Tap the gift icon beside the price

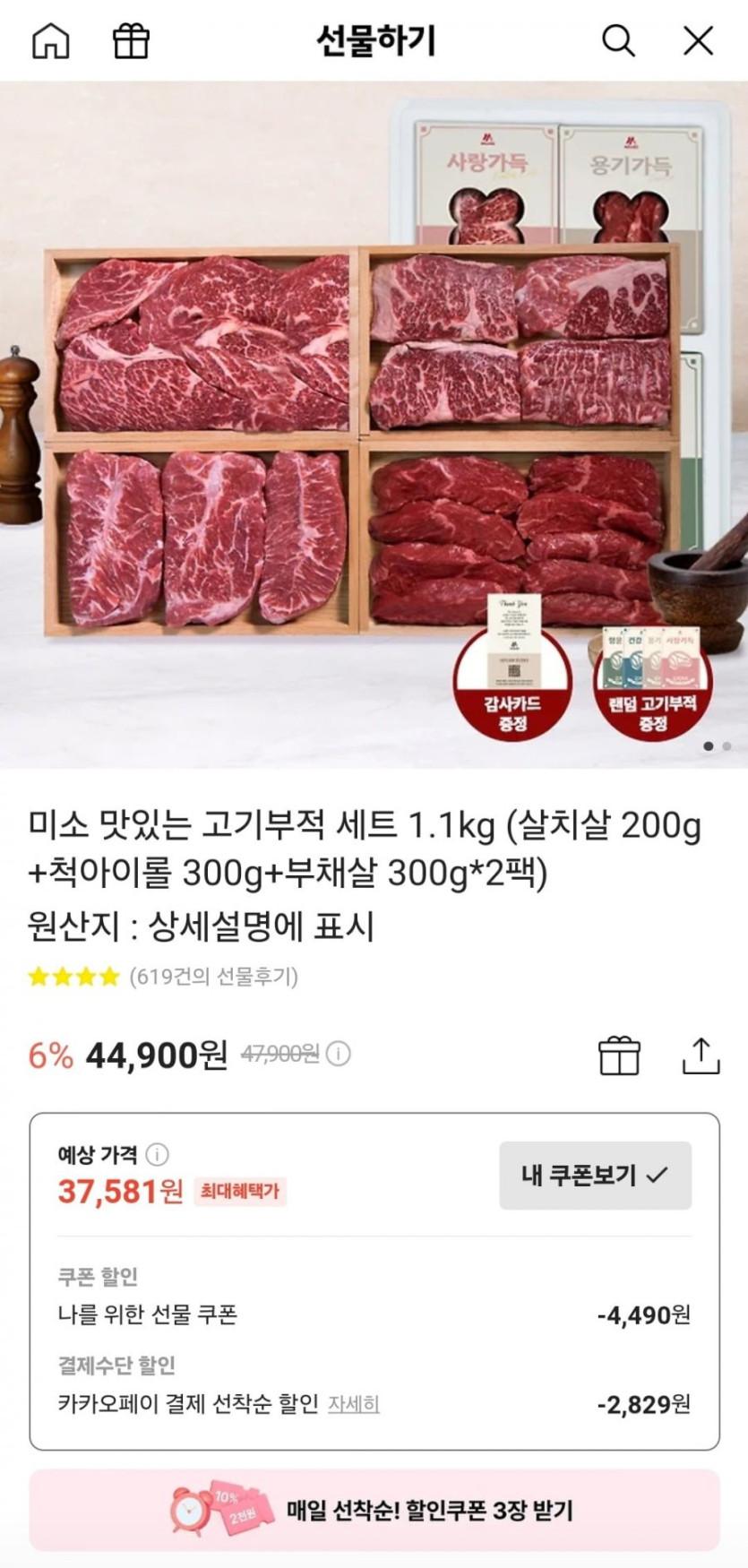619,1055
